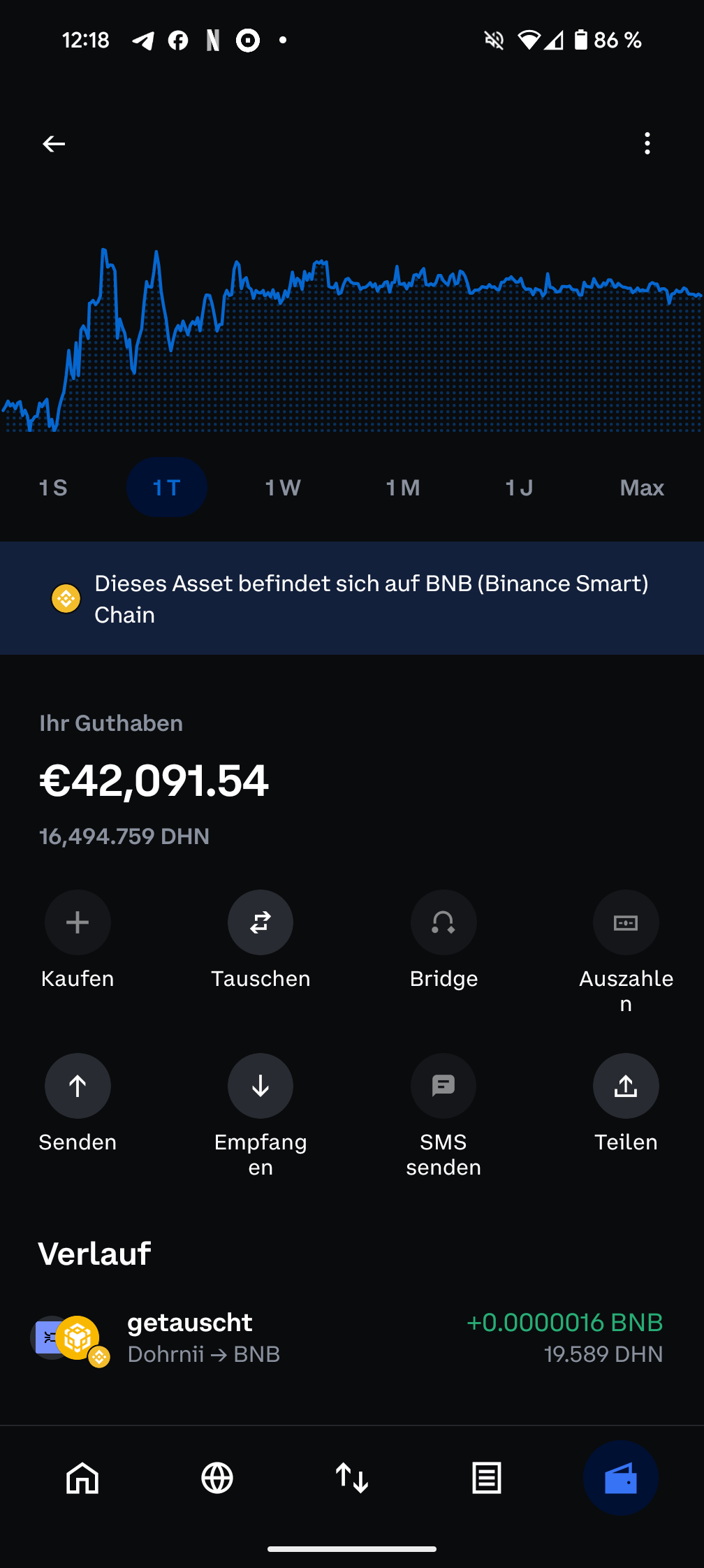
Task: Open the three-dot overflow menu
Action: [647, 143]
